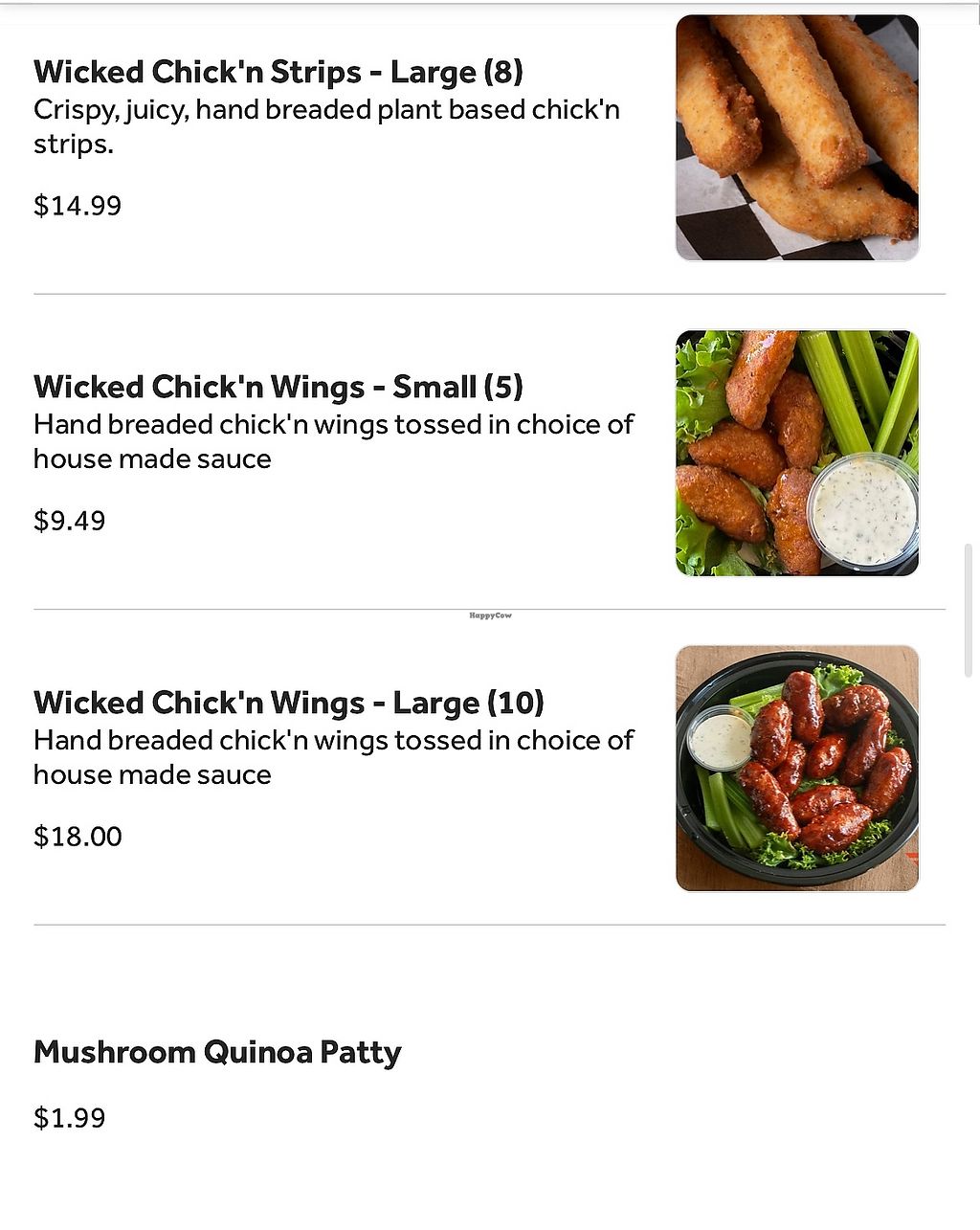
Task: Choose Wicked Chick'n Wings - Large (10)
Action: click(x=288, y=704)
